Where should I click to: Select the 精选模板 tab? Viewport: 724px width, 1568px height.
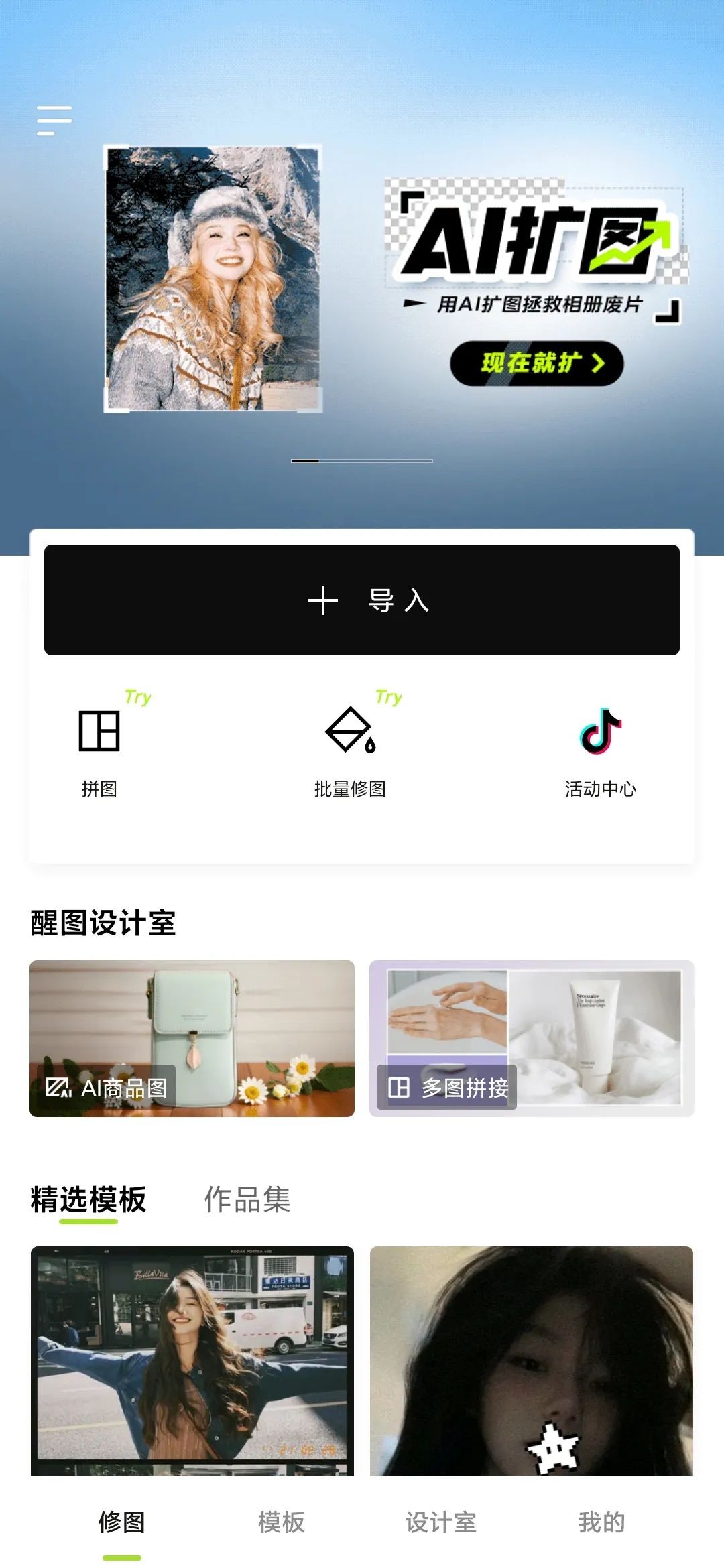click(x=88, y=1199)
